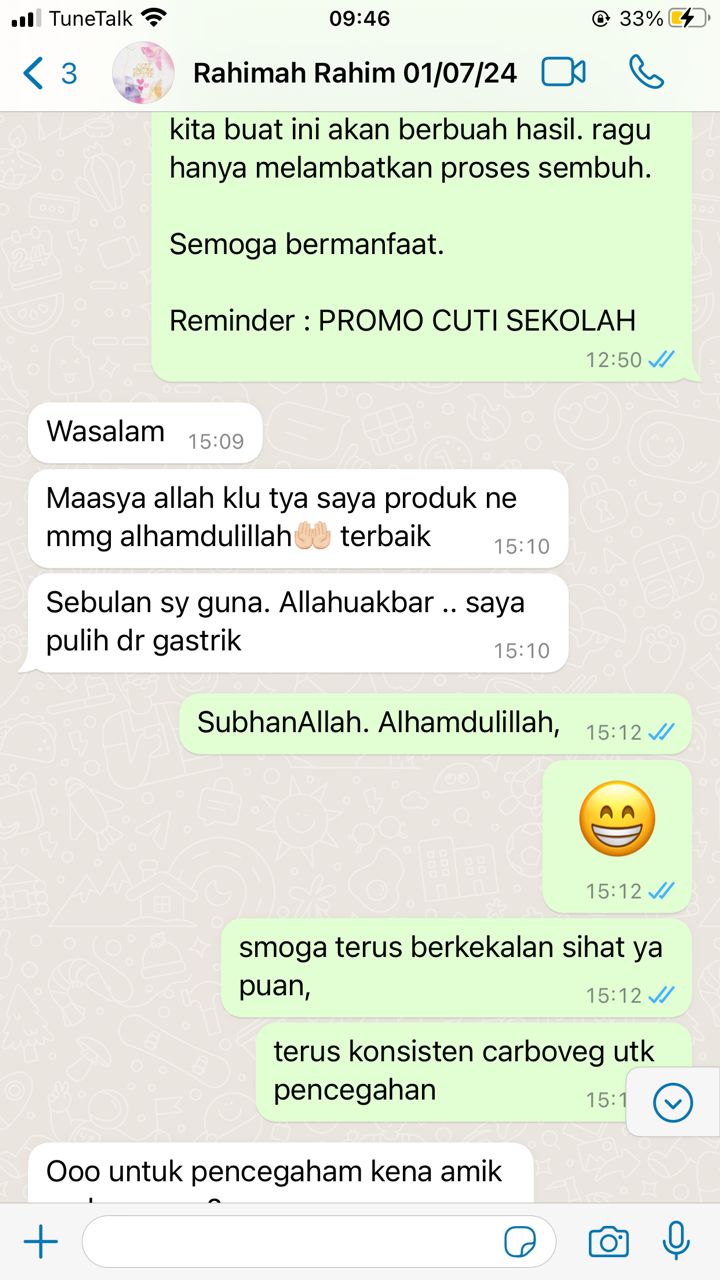Open the sticker picker
720x1280 pixels.
[520, 1242]
